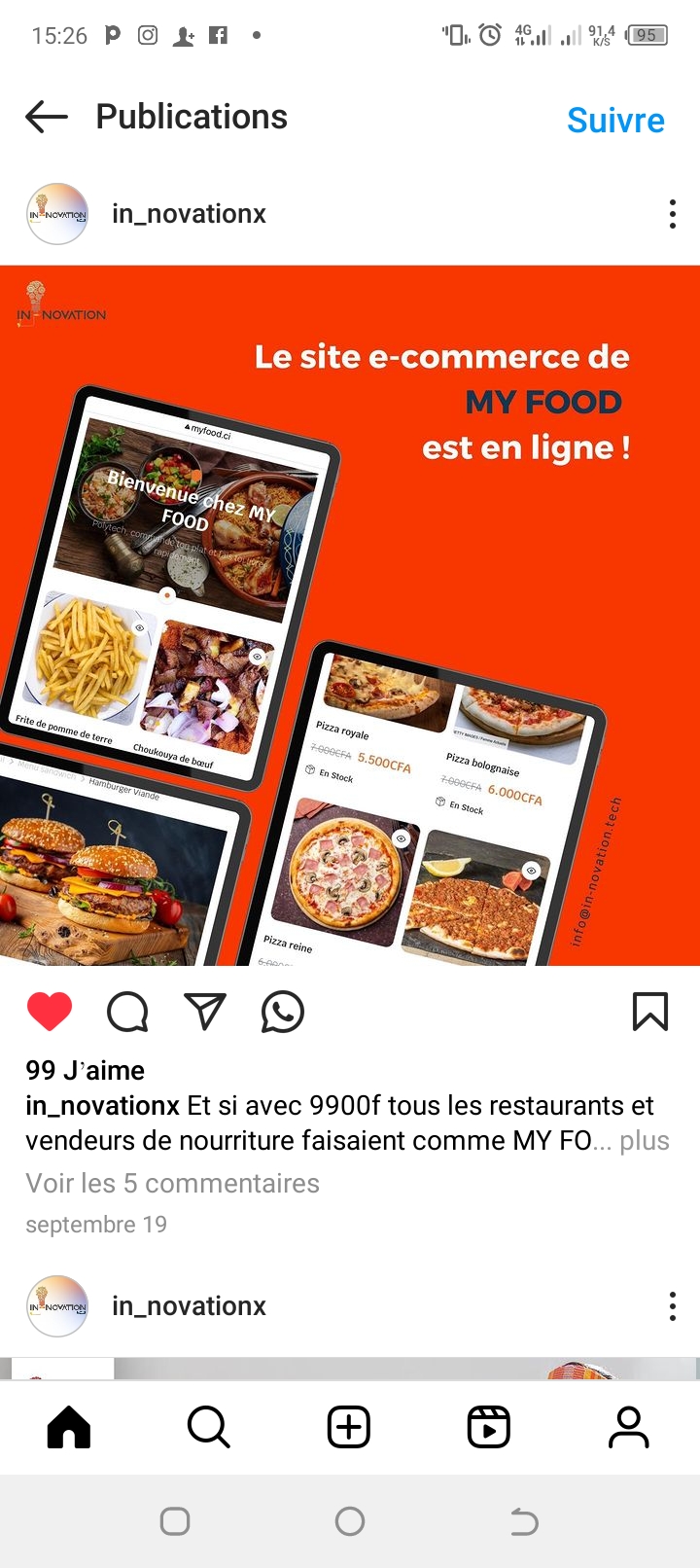Open options menu for the MY FOOD post
700x1568 pixels.
(x=672, y=214)
